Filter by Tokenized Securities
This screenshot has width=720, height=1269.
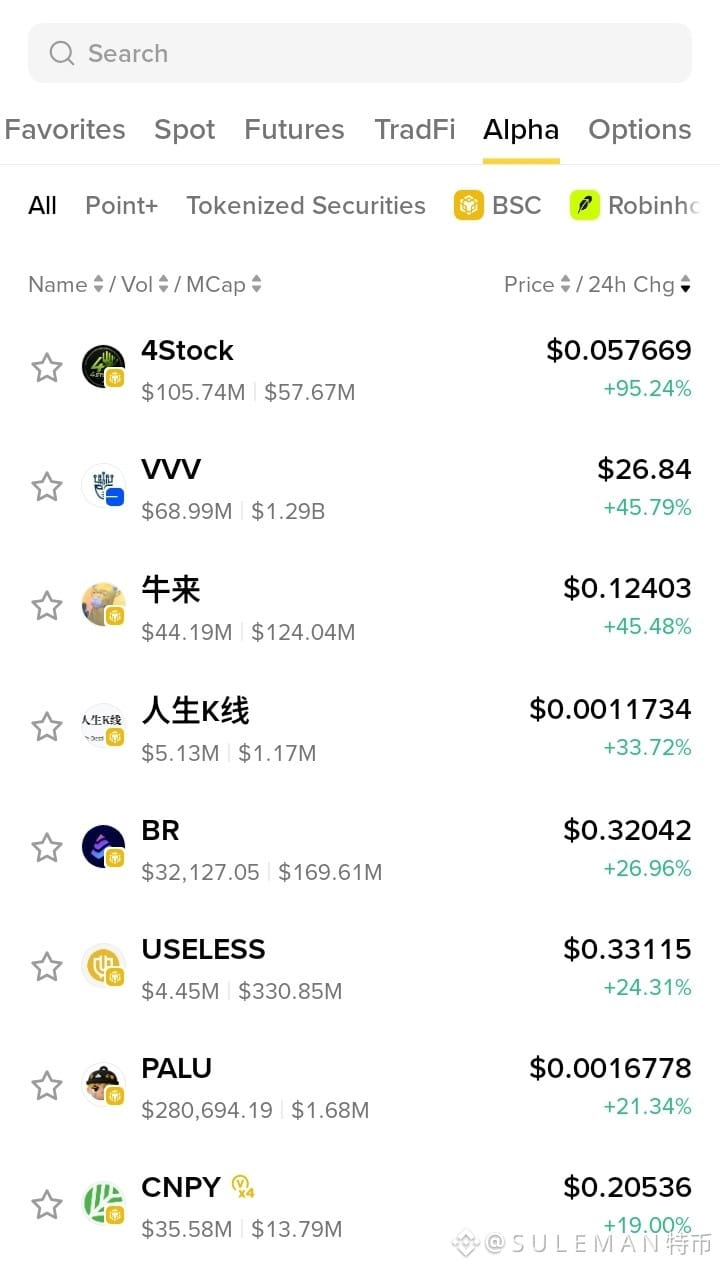click(306, 205)
